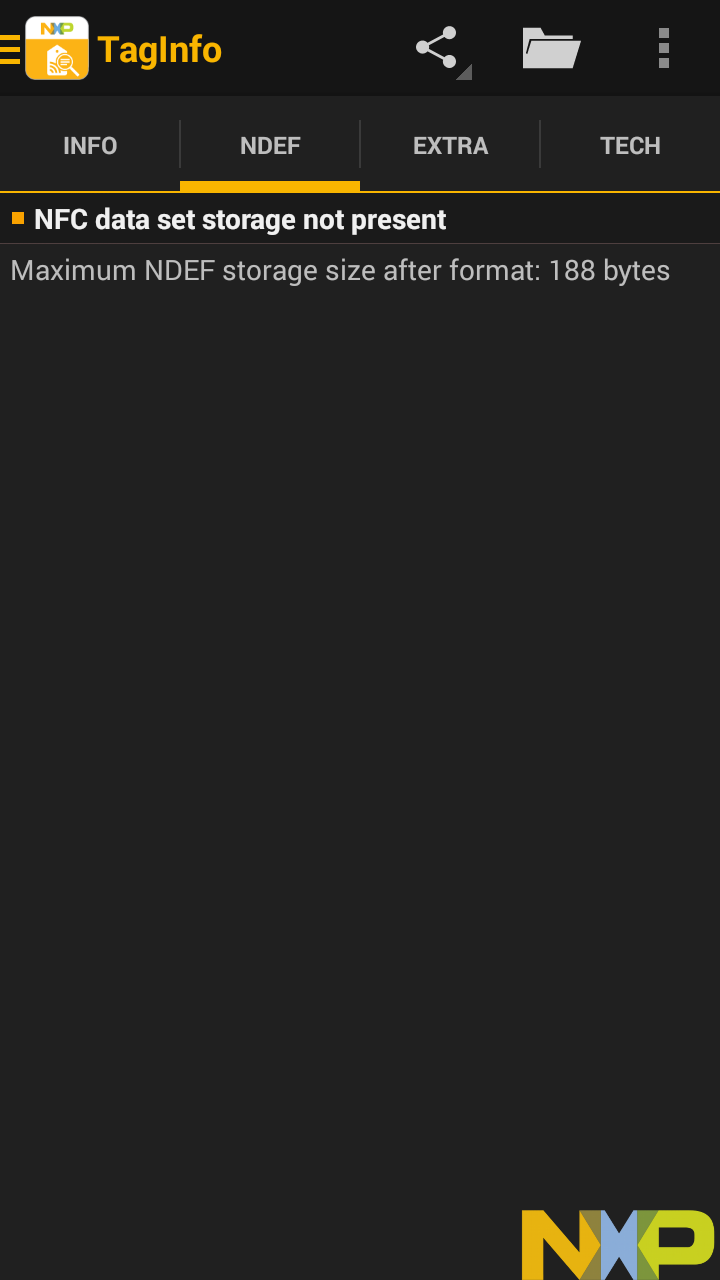The height and width of the screenshot is (1280, 720).
Task: Switch to the EXTRA tab
Action: point(450,146)
